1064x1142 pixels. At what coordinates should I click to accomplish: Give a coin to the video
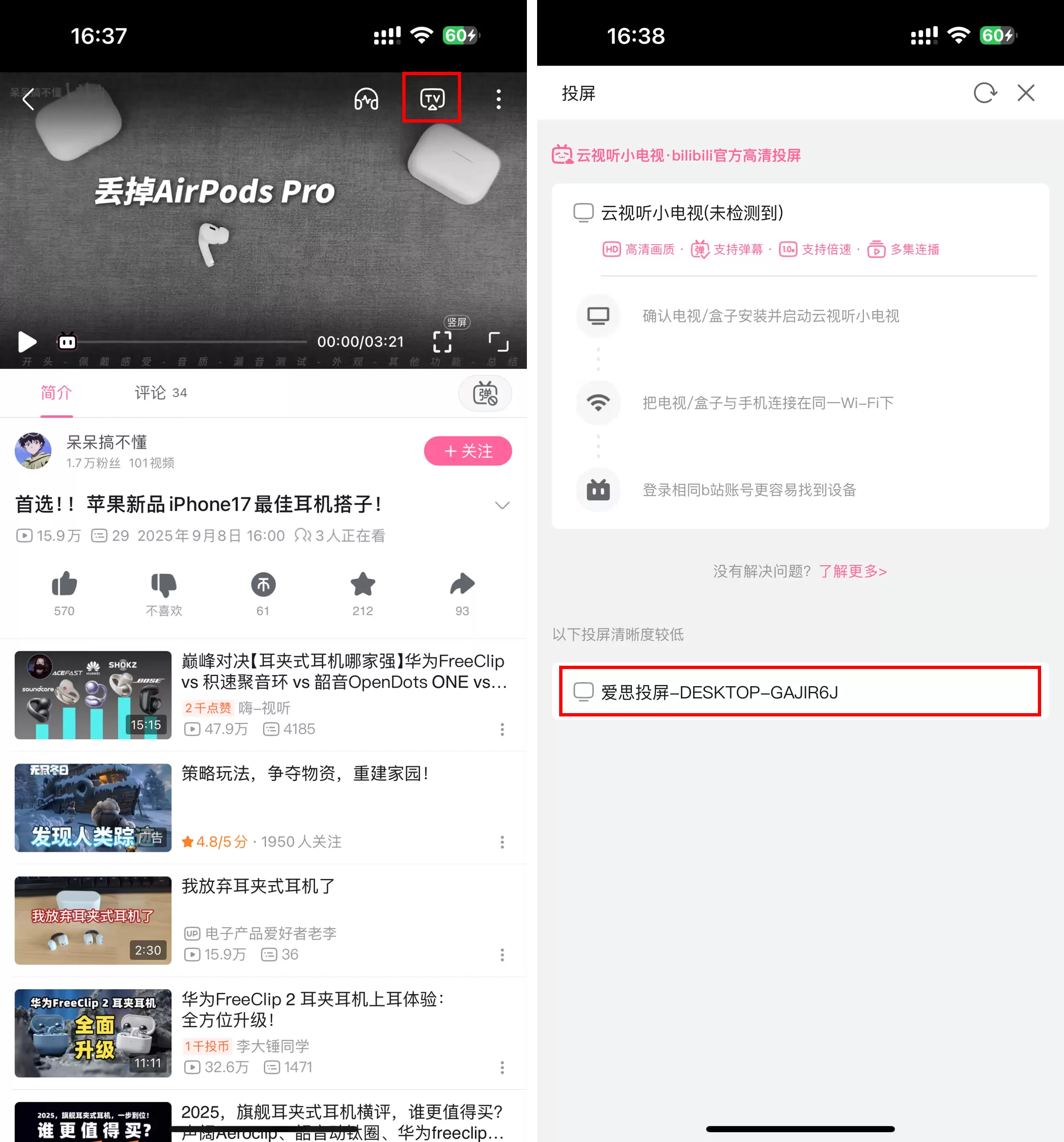(x=263, y=585)
